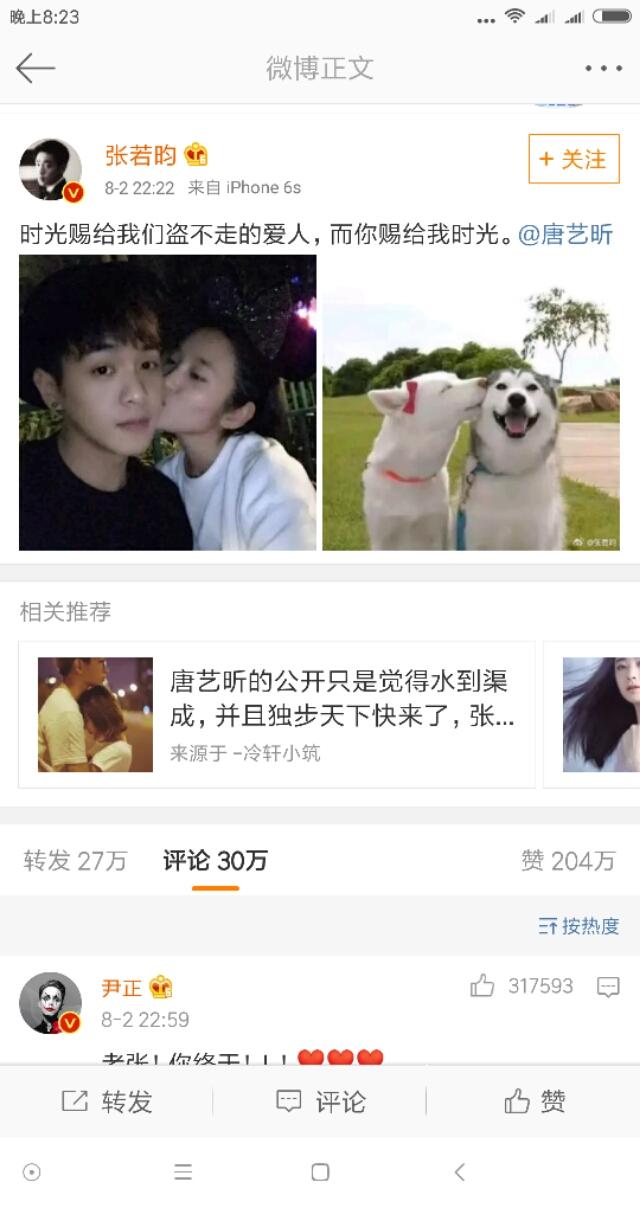This screenshot has height=1208, width=640.
Task: View the two dogs photo
Action: click(471, 402)
